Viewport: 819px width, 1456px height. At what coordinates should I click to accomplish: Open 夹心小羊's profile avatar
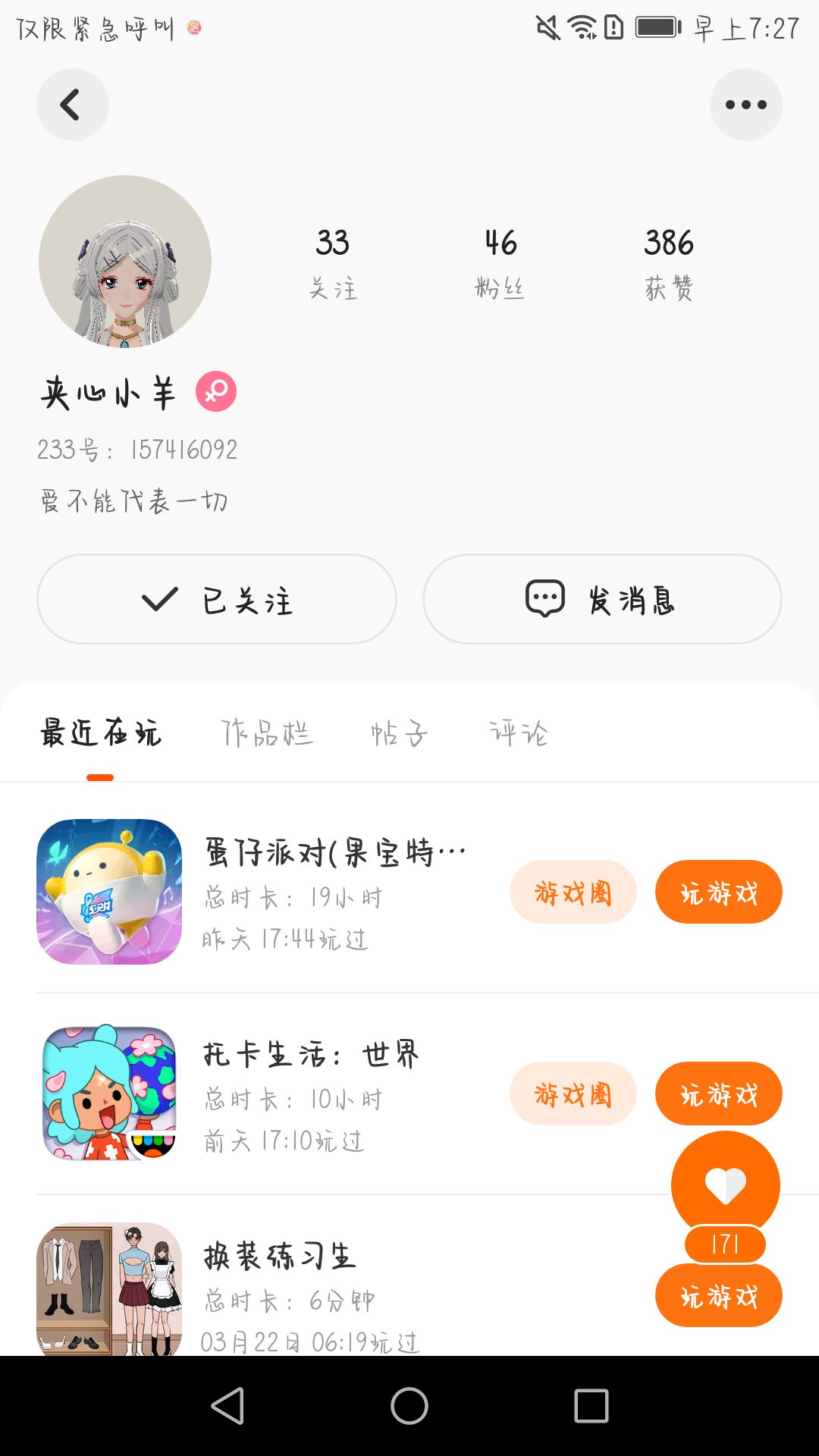pos(125,262)
